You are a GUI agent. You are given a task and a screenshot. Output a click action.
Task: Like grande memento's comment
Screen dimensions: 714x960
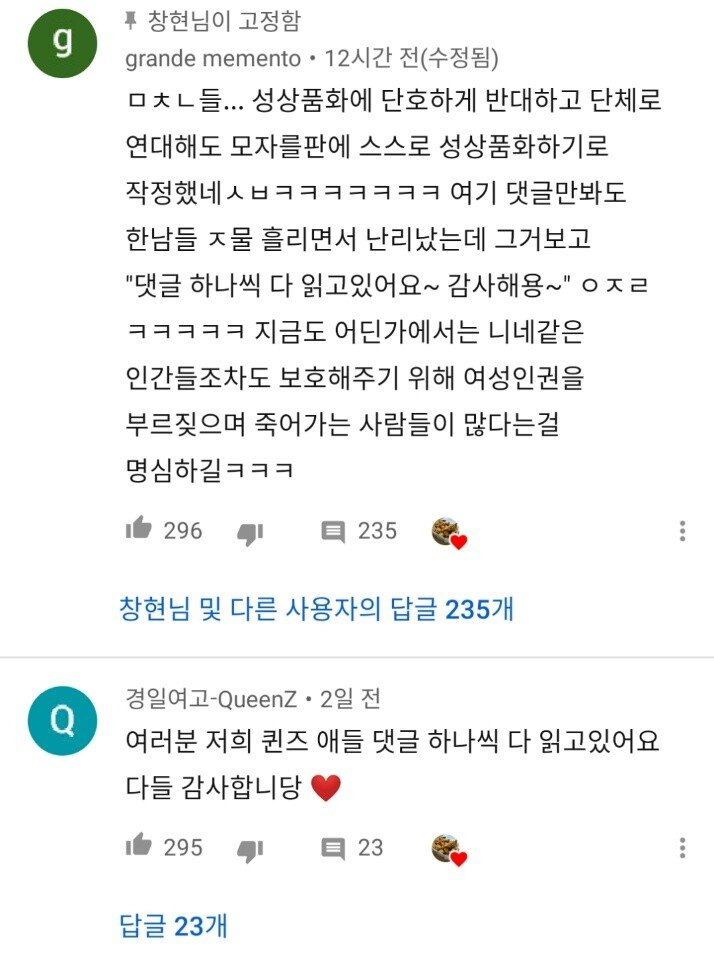click(x=139, y=530)
